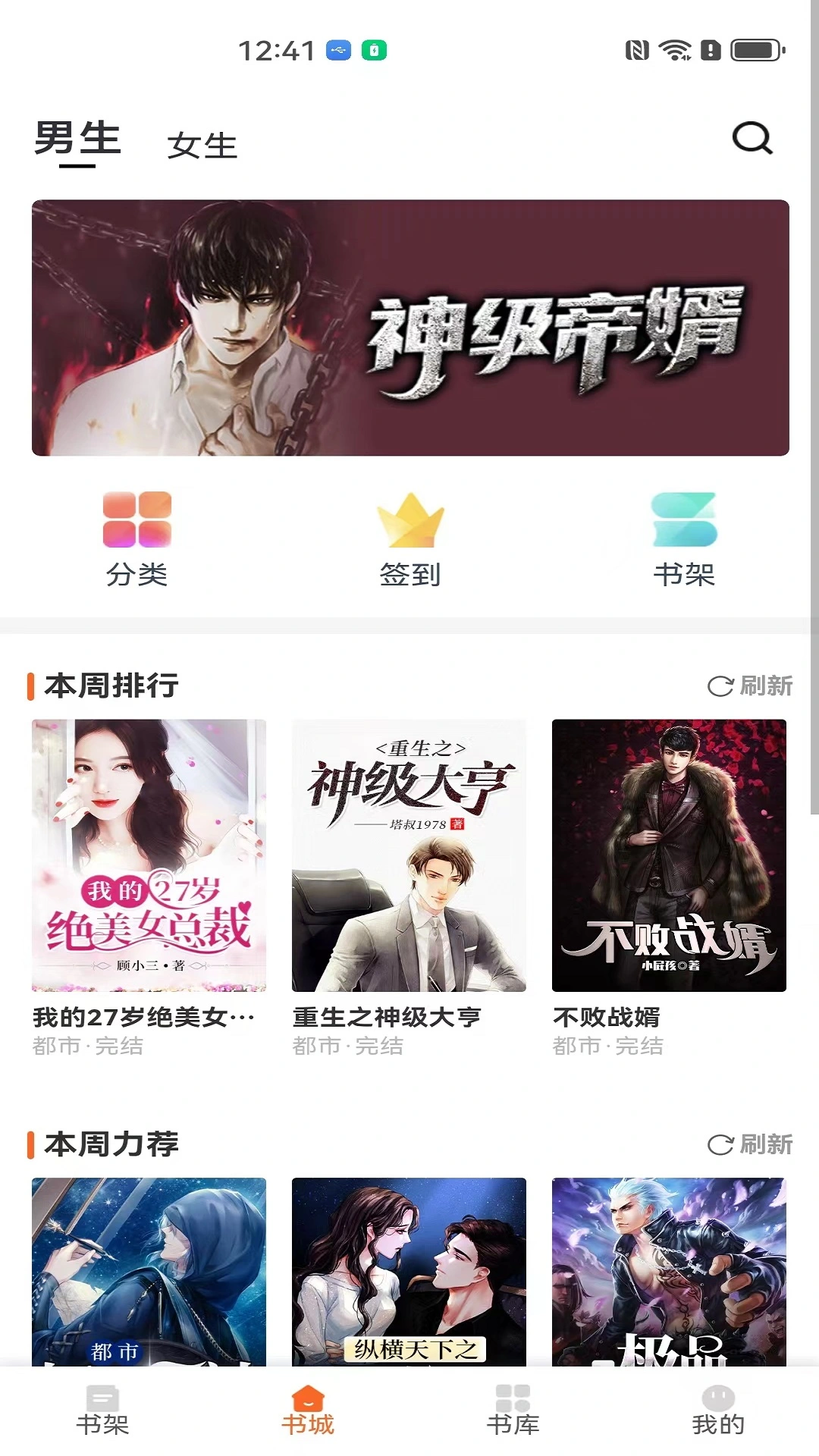This screenshot has width=819, height=1456.
Task: Open the 神级帝婿 banner
Action: 409,326
